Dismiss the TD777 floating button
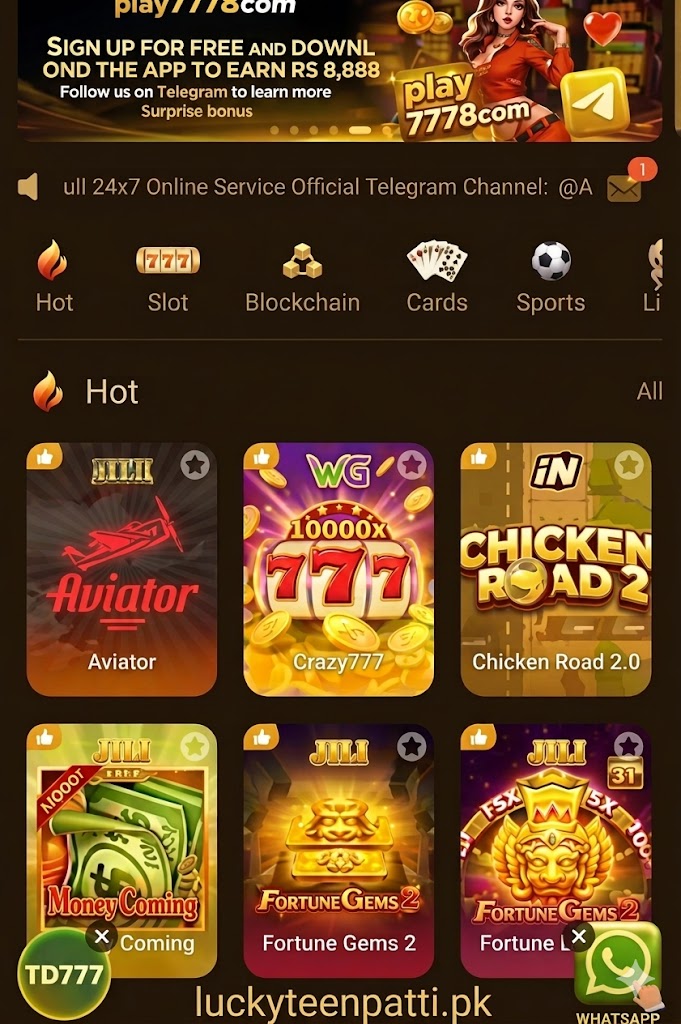The image size is (681, 1024). pos(101,937)
